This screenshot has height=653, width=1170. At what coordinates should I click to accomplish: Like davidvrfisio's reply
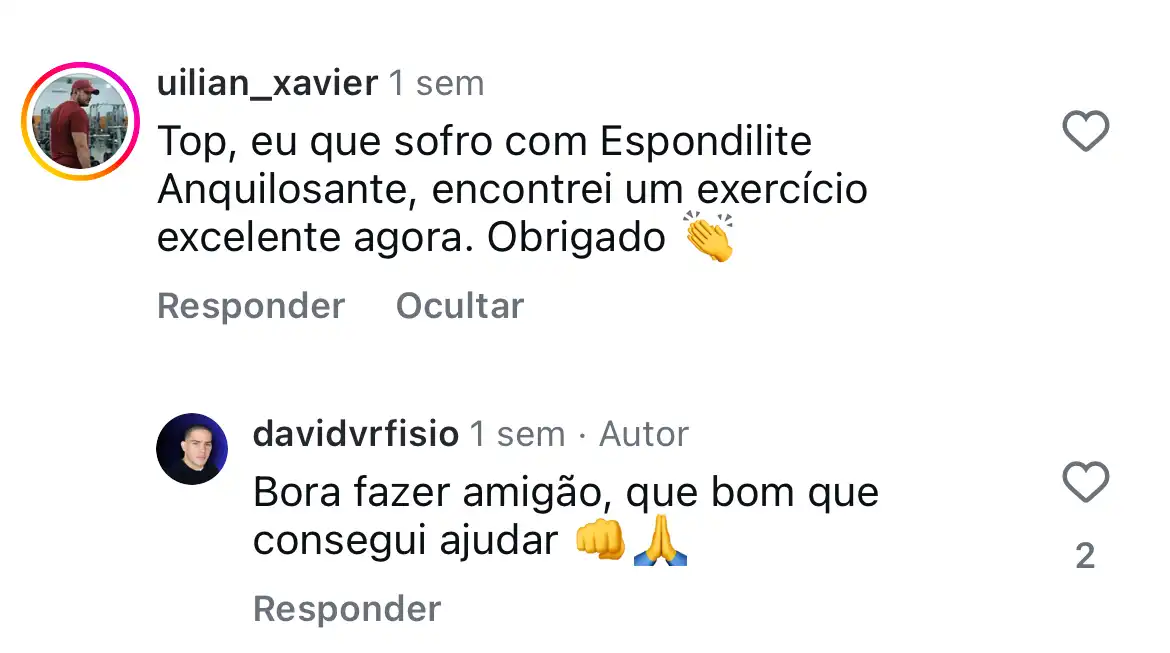tap(1085, 484)
